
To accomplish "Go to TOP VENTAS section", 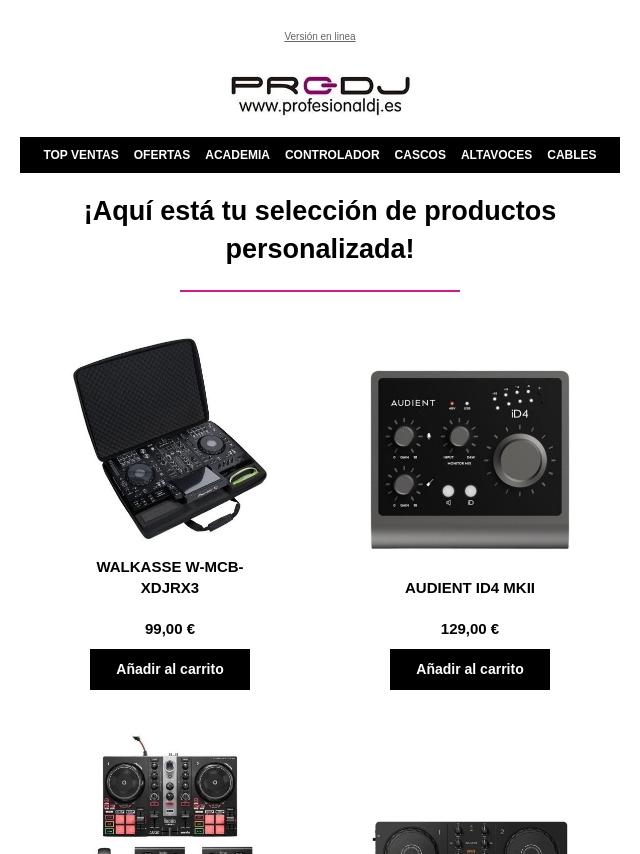I will [81, 155].
